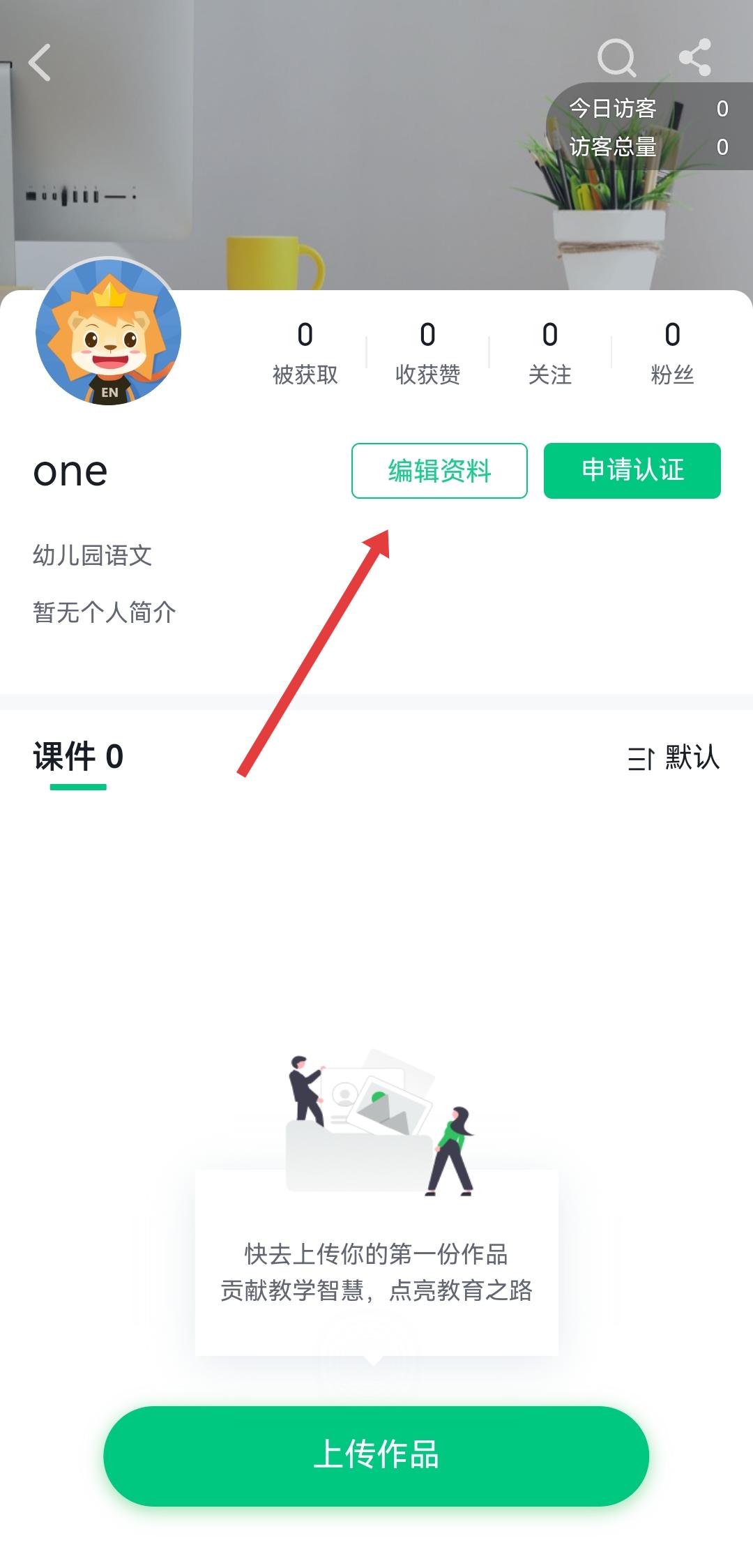Image resolution: width=753 pixels, height=1568 pixels.
Task: Share this profile page
Action: (695, 58)
